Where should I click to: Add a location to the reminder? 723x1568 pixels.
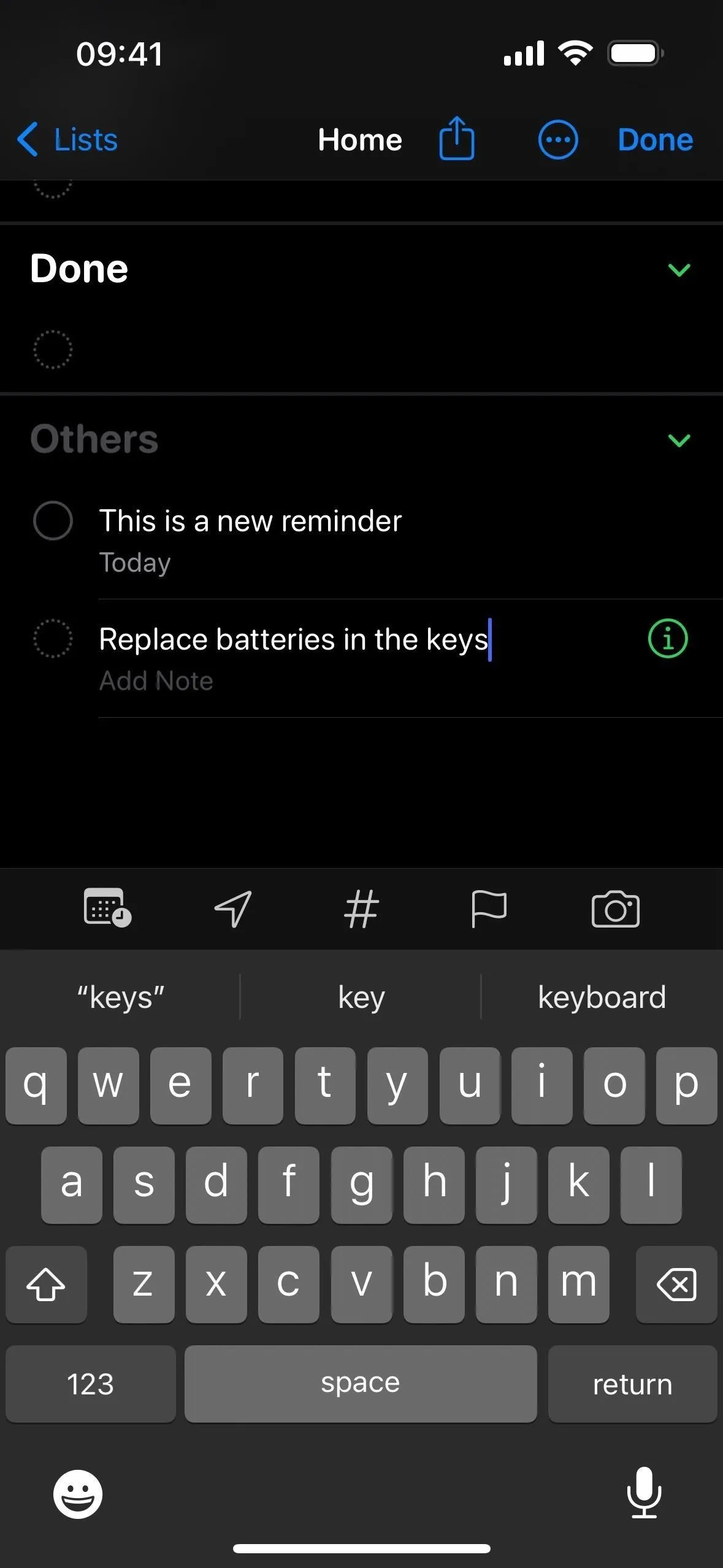pos(233,909)
